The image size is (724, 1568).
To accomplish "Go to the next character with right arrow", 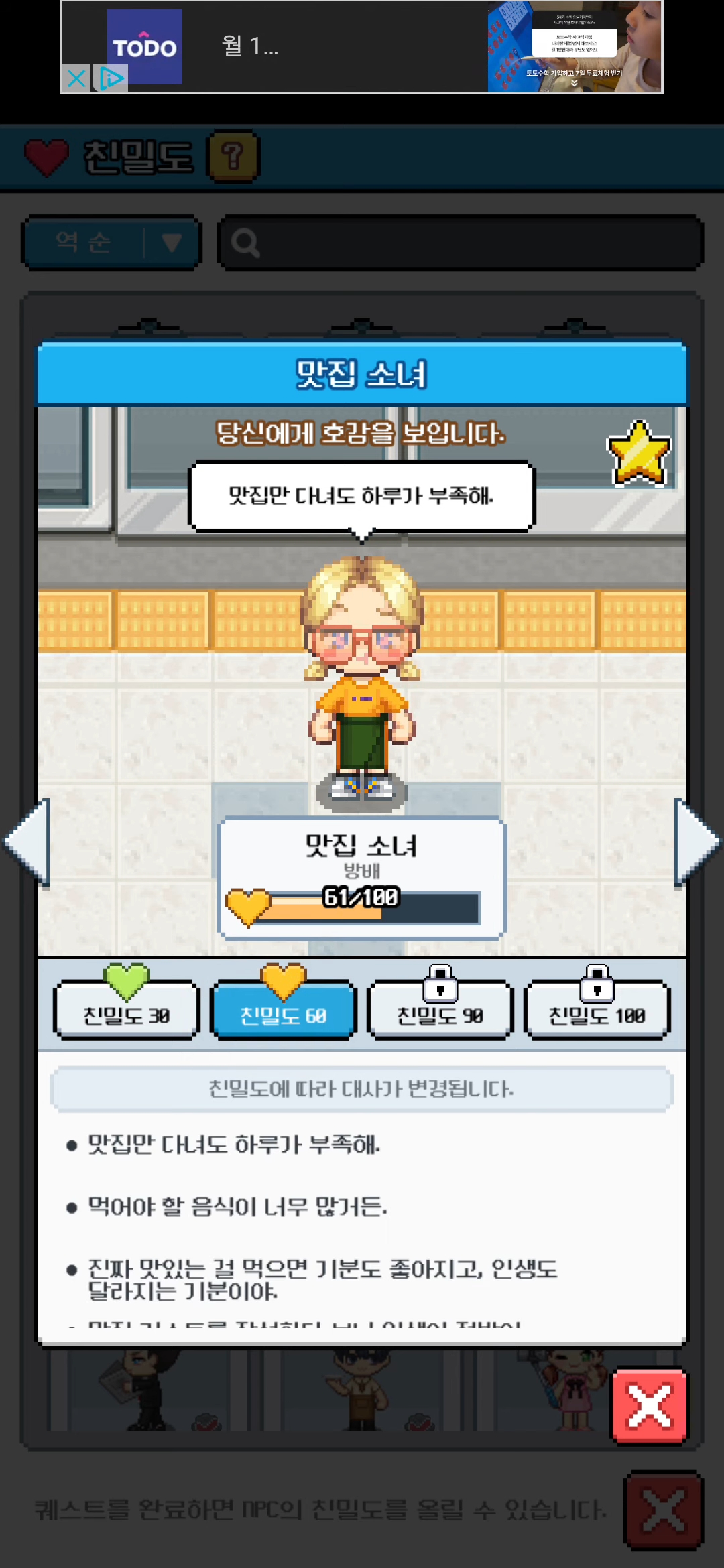I will click(x=696, y=842).
